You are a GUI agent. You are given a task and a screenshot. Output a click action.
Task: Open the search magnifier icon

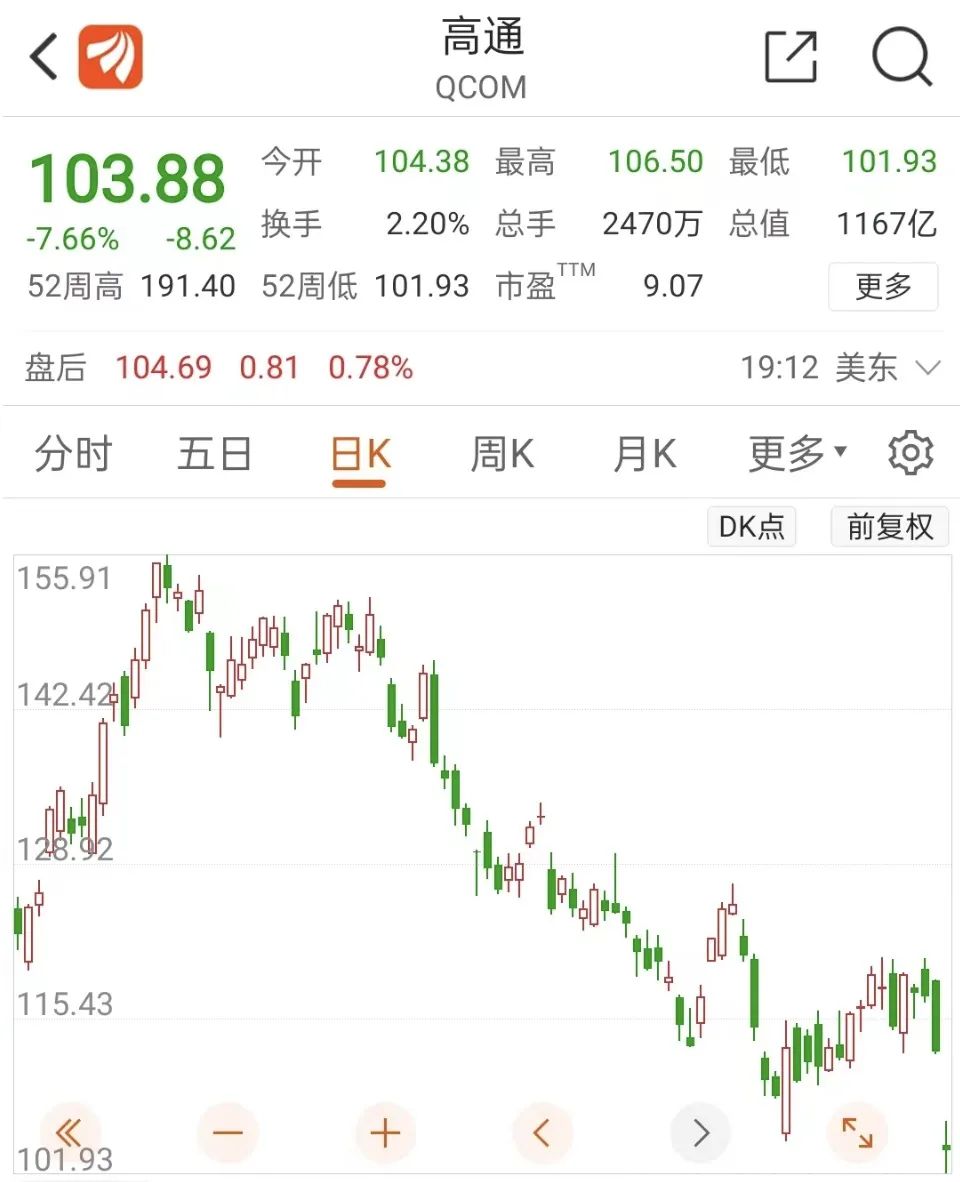[x=902, y=57]
